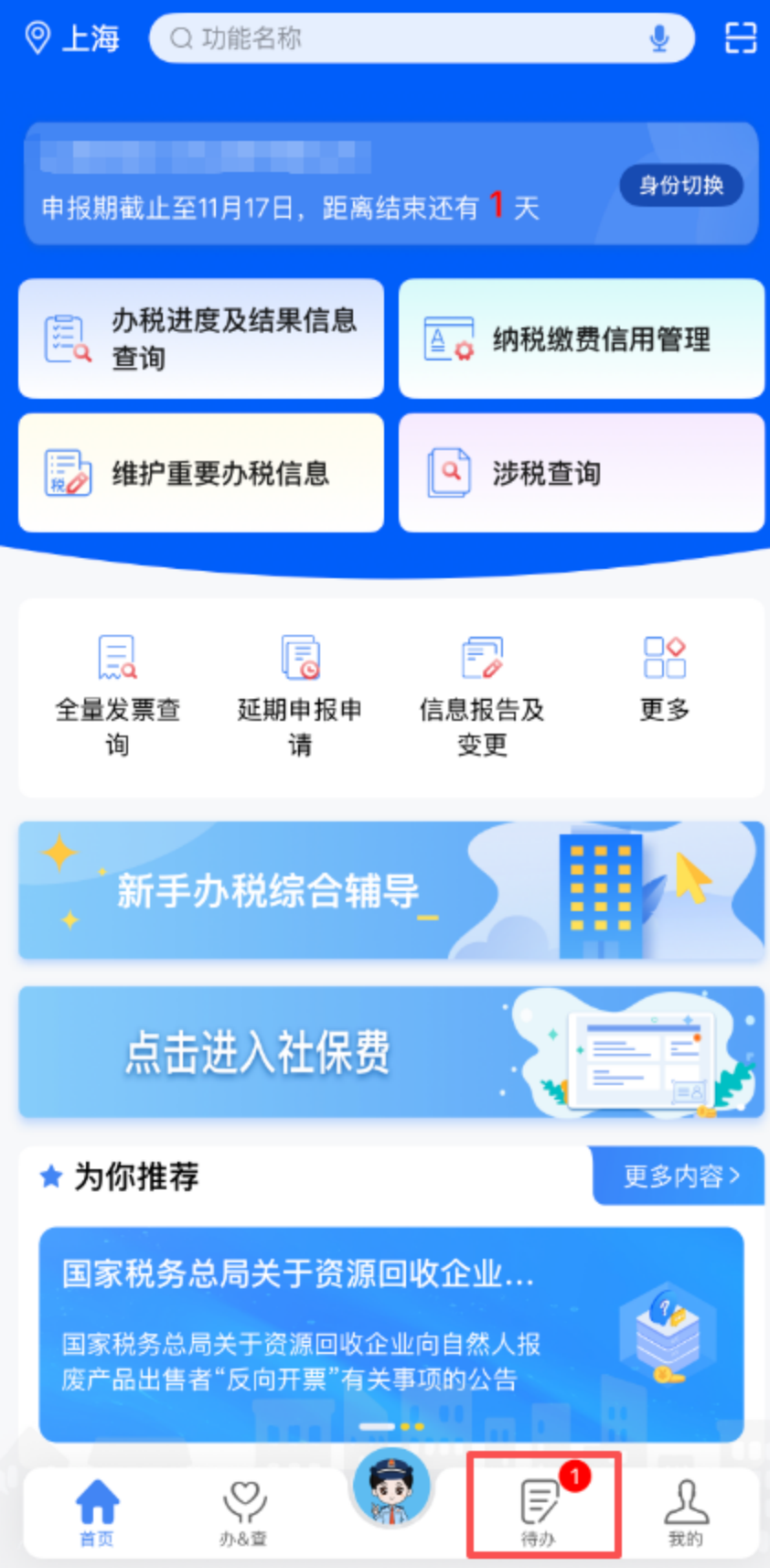The height and width of the screenshot is (1568, 770).
Task: Tap the 功能名称 search input field
Action: click(402, 38)
